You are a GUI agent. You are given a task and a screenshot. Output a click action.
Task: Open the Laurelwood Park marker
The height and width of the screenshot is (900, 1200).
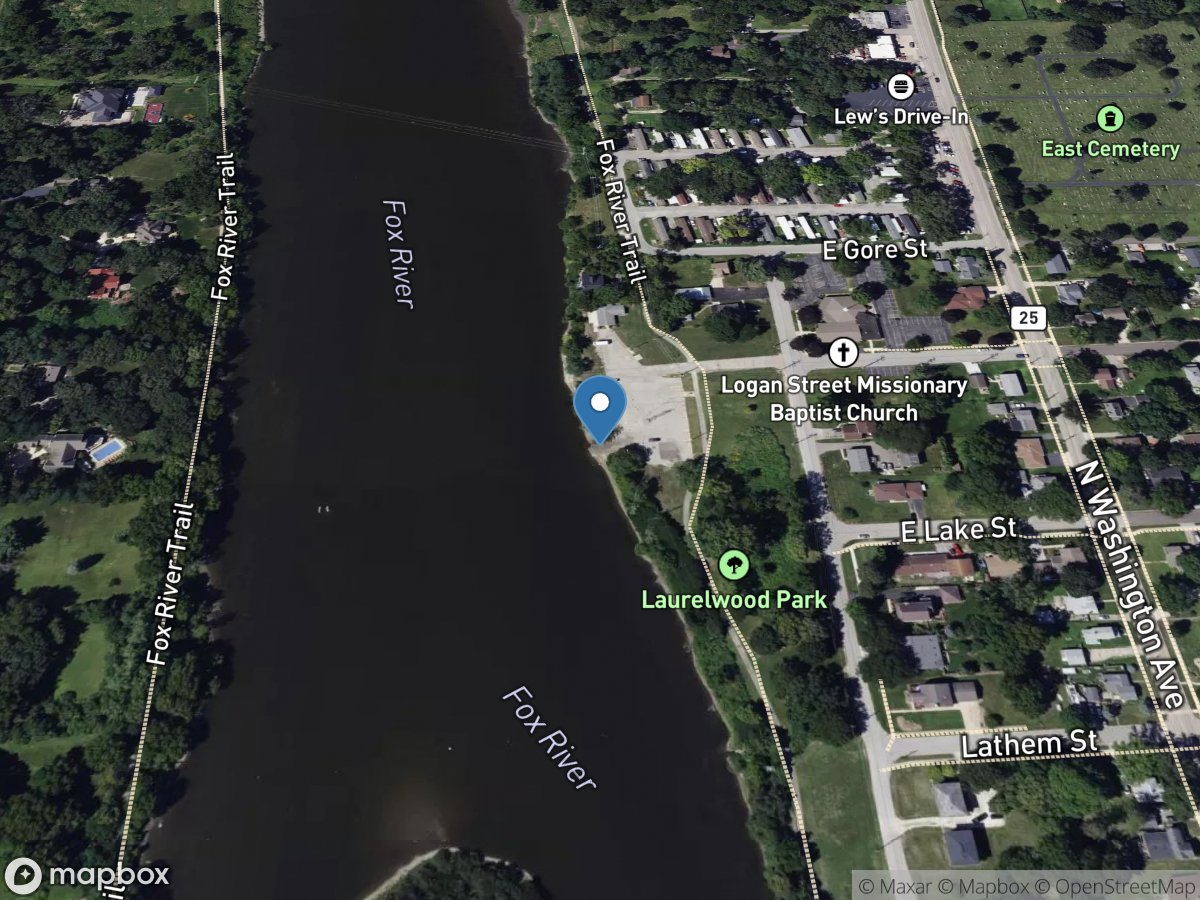734,565
